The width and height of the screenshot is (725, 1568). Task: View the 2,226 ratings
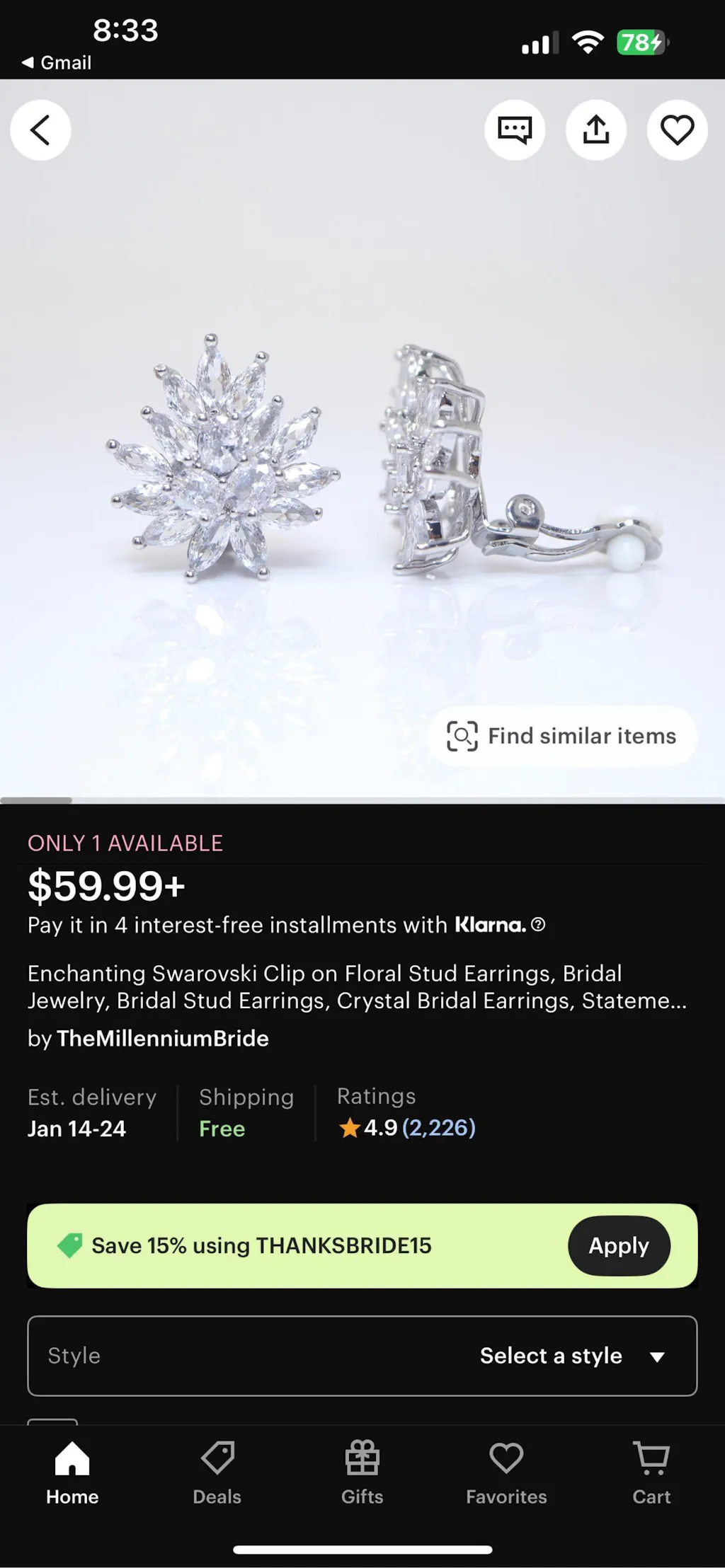[438, 1127]
